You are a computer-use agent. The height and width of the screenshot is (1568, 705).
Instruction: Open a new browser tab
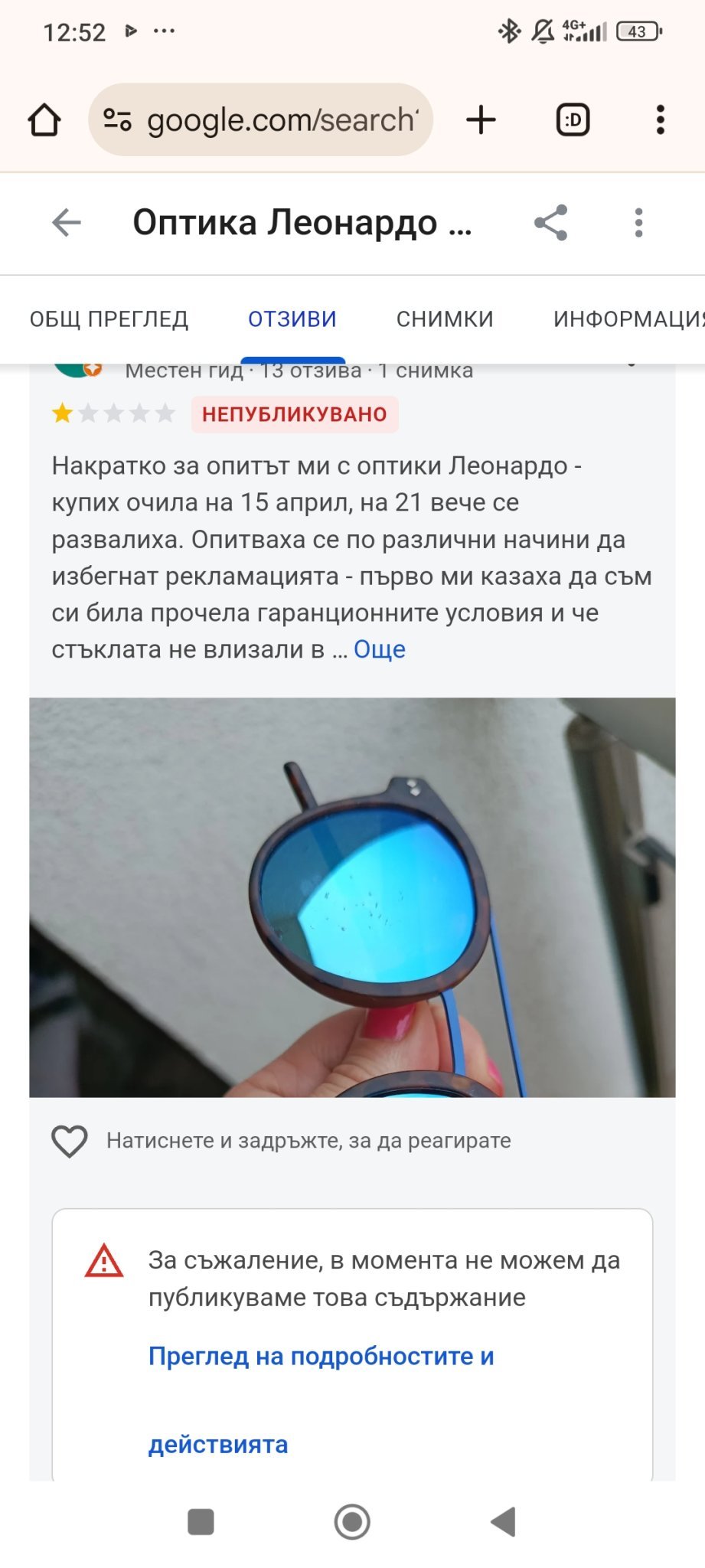pyautogui.click(x=481, y=120)
